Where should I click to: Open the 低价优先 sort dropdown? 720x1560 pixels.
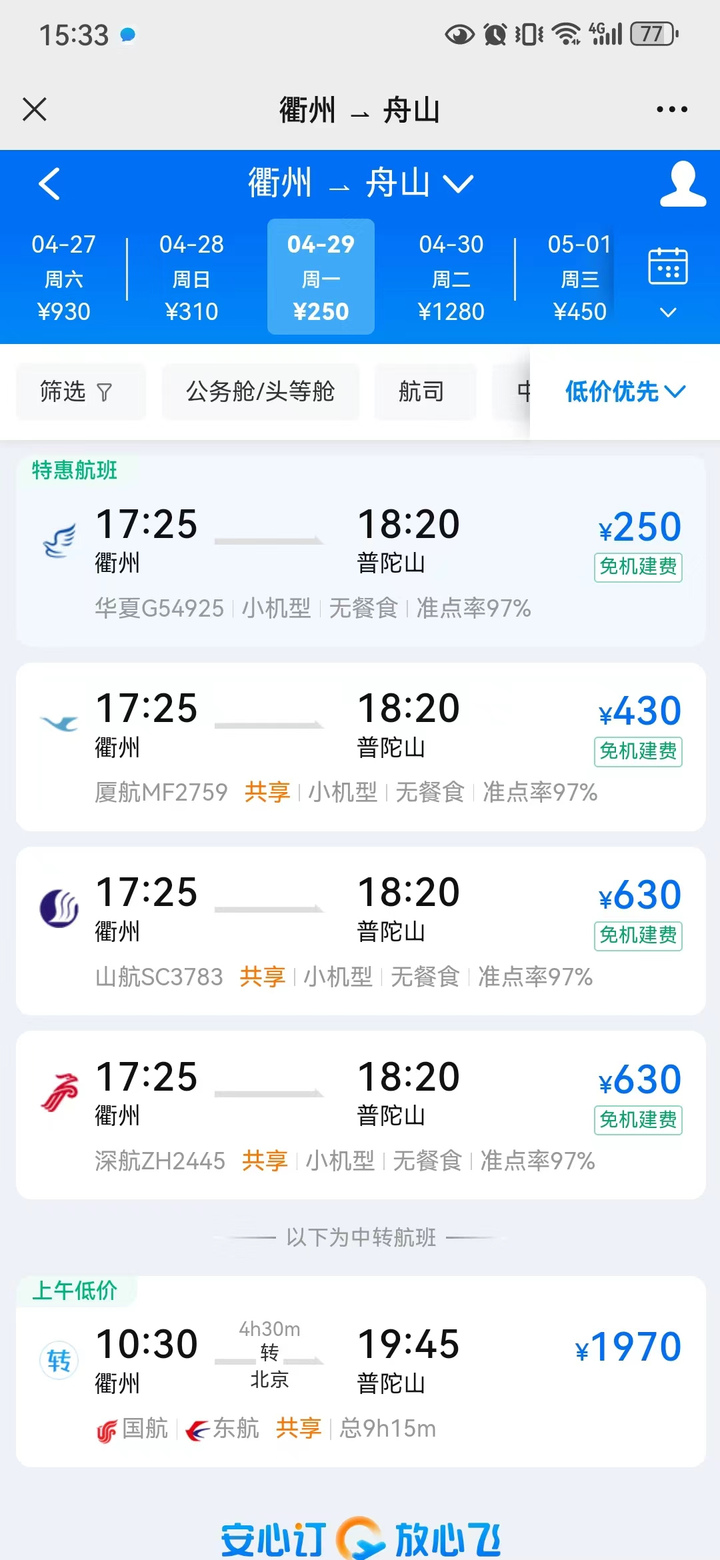pyautogui.click(x=625, y=391)
